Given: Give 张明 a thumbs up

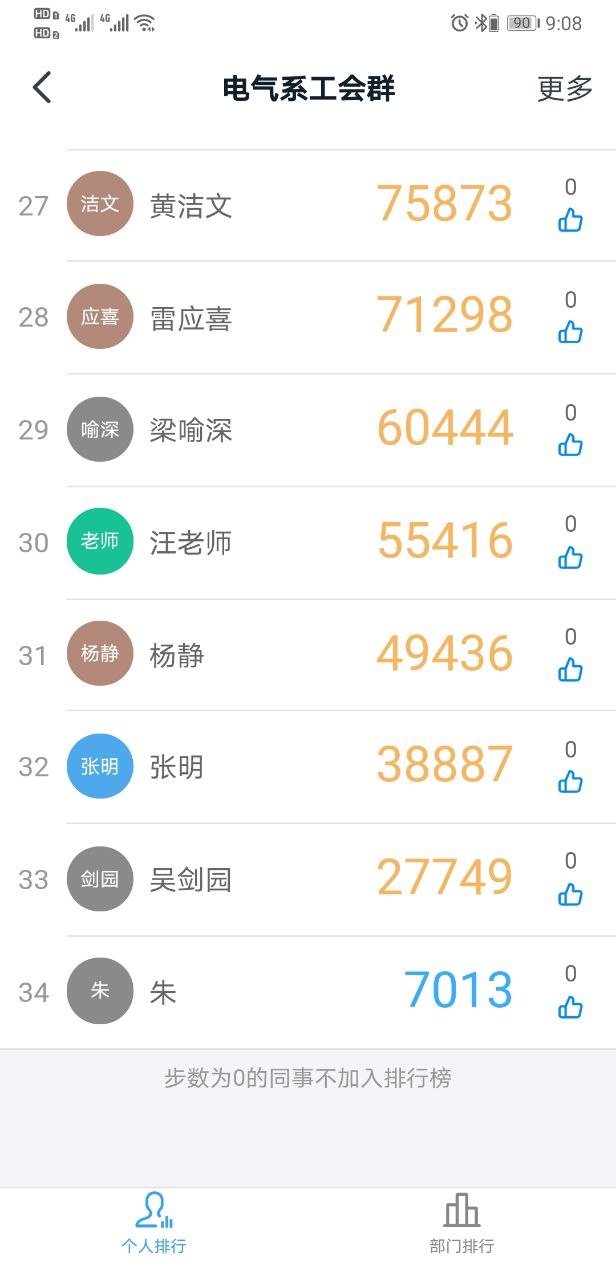Looking at the screenshot, I should tap(570, 782).
